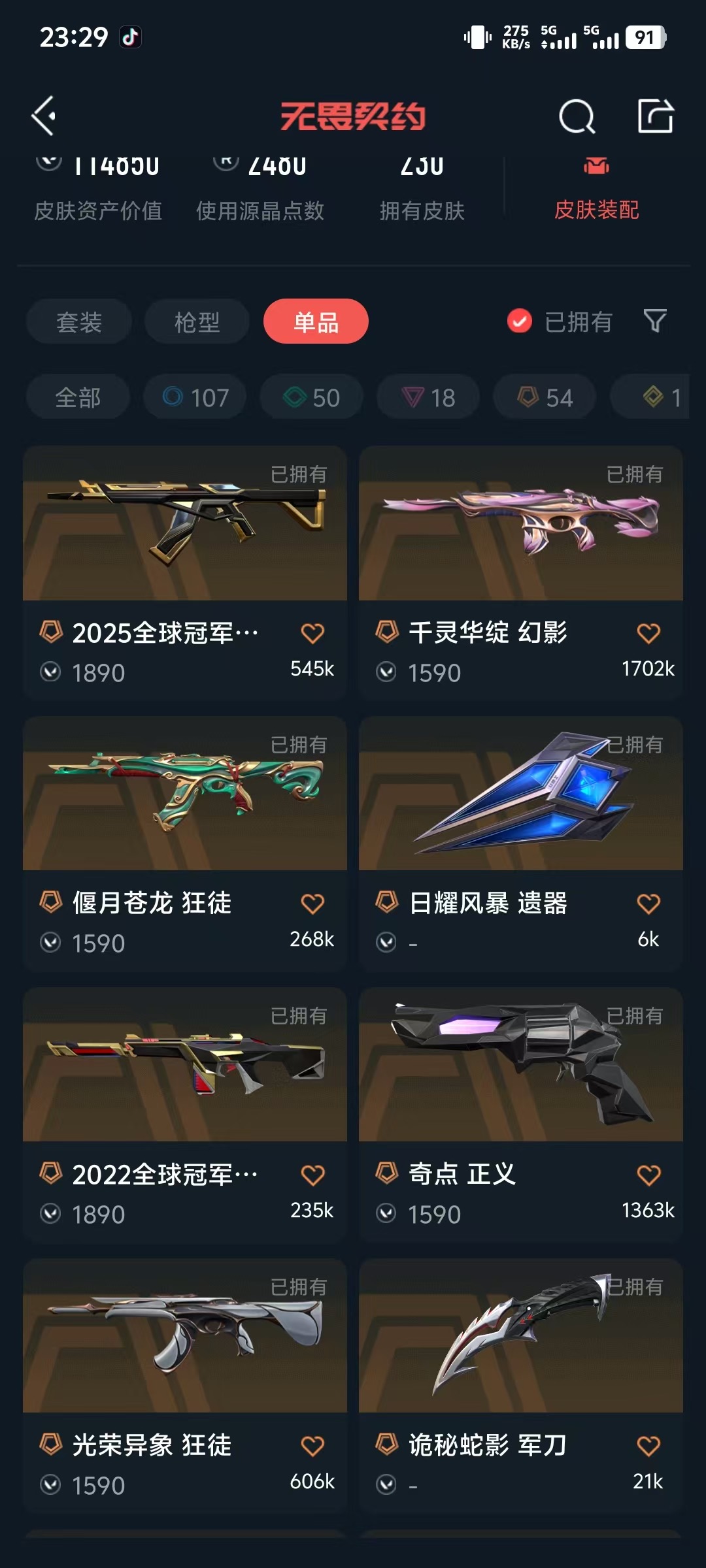
Task: Select the 单品 tab
Action: click(x=316, y=321)
